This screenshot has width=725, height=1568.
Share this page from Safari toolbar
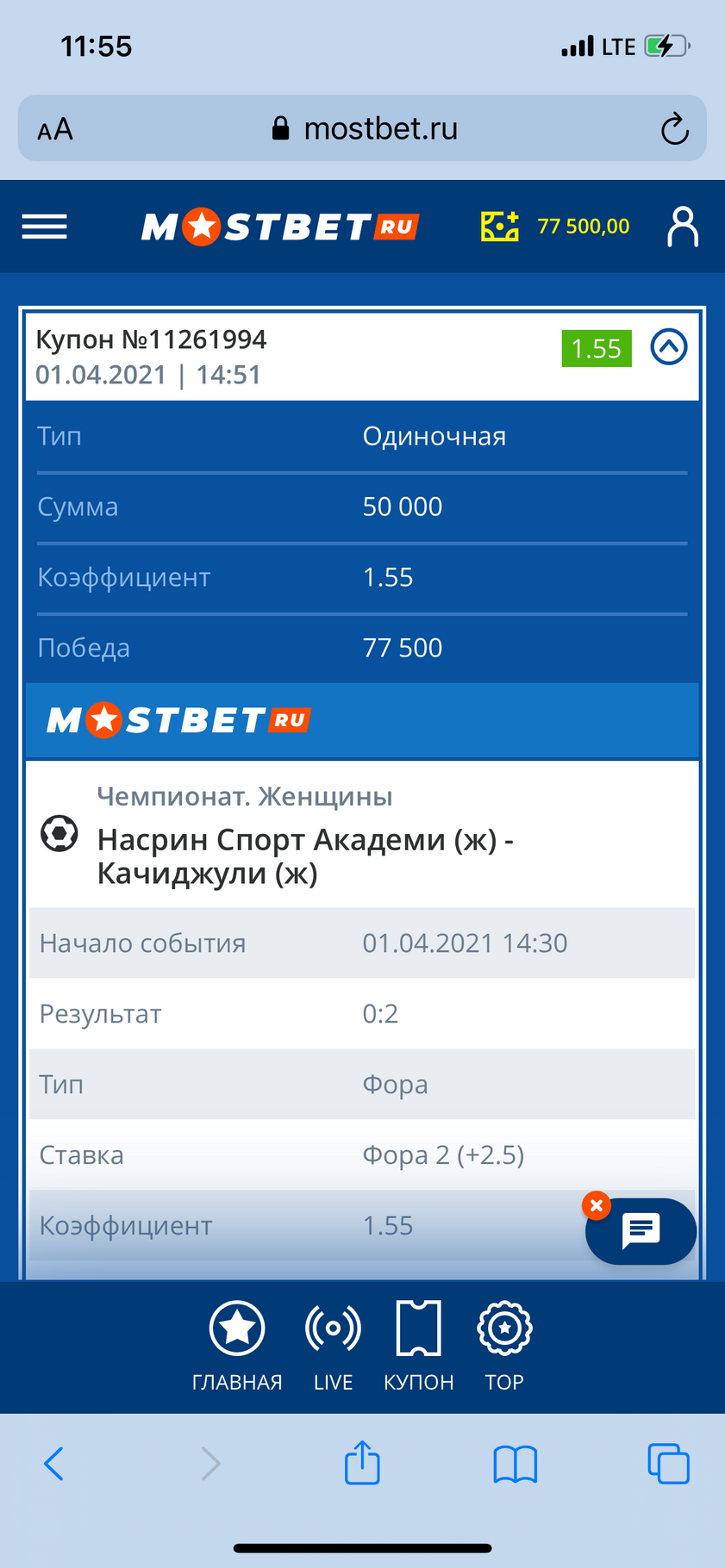362,1464
